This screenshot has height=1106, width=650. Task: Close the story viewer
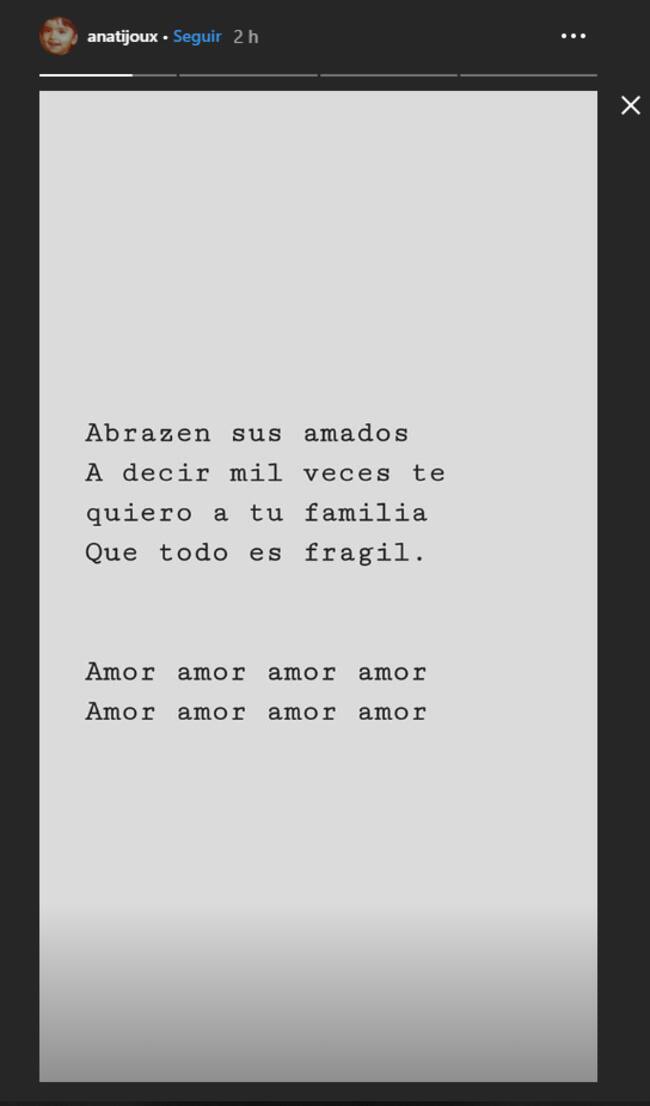tap(630, 105)
